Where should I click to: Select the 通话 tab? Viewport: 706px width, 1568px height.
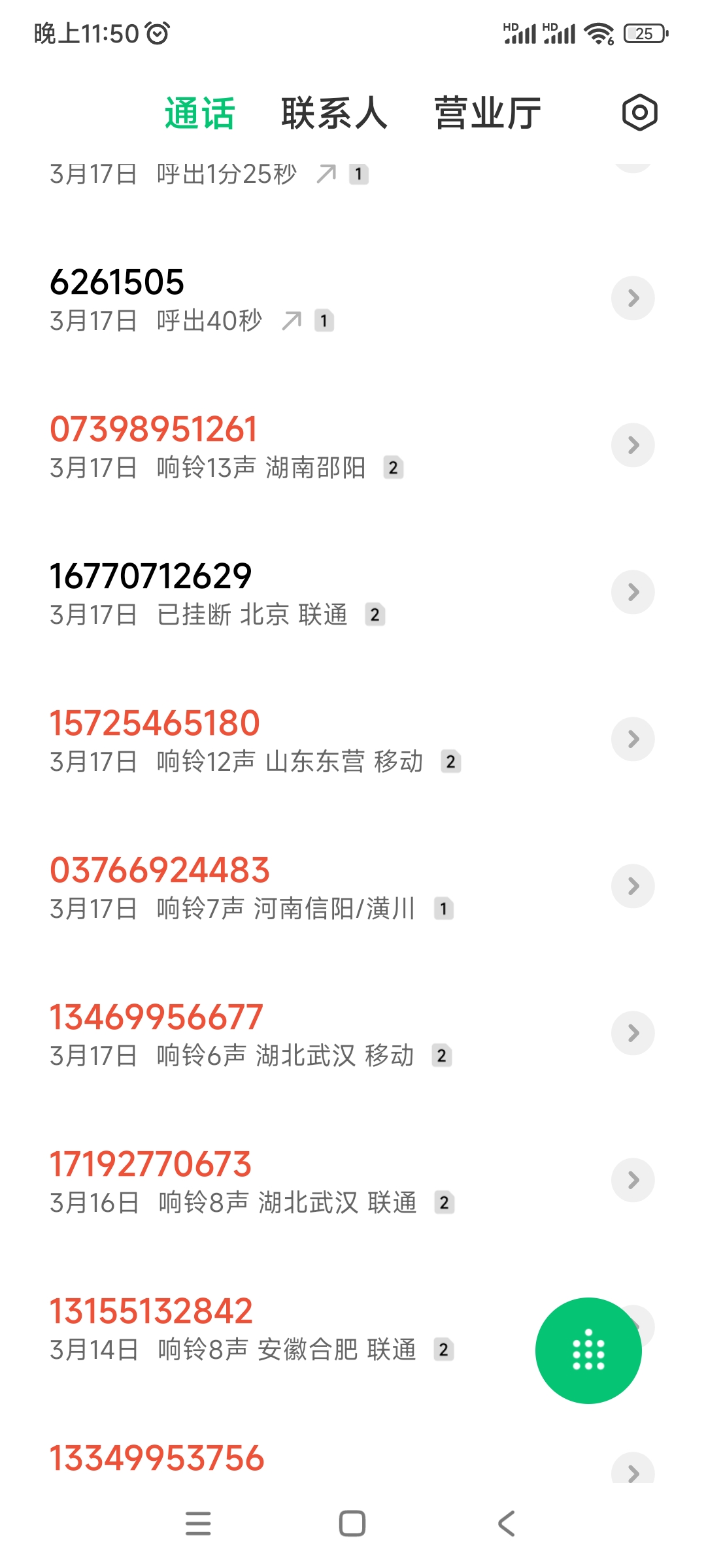tap(199, 113)
